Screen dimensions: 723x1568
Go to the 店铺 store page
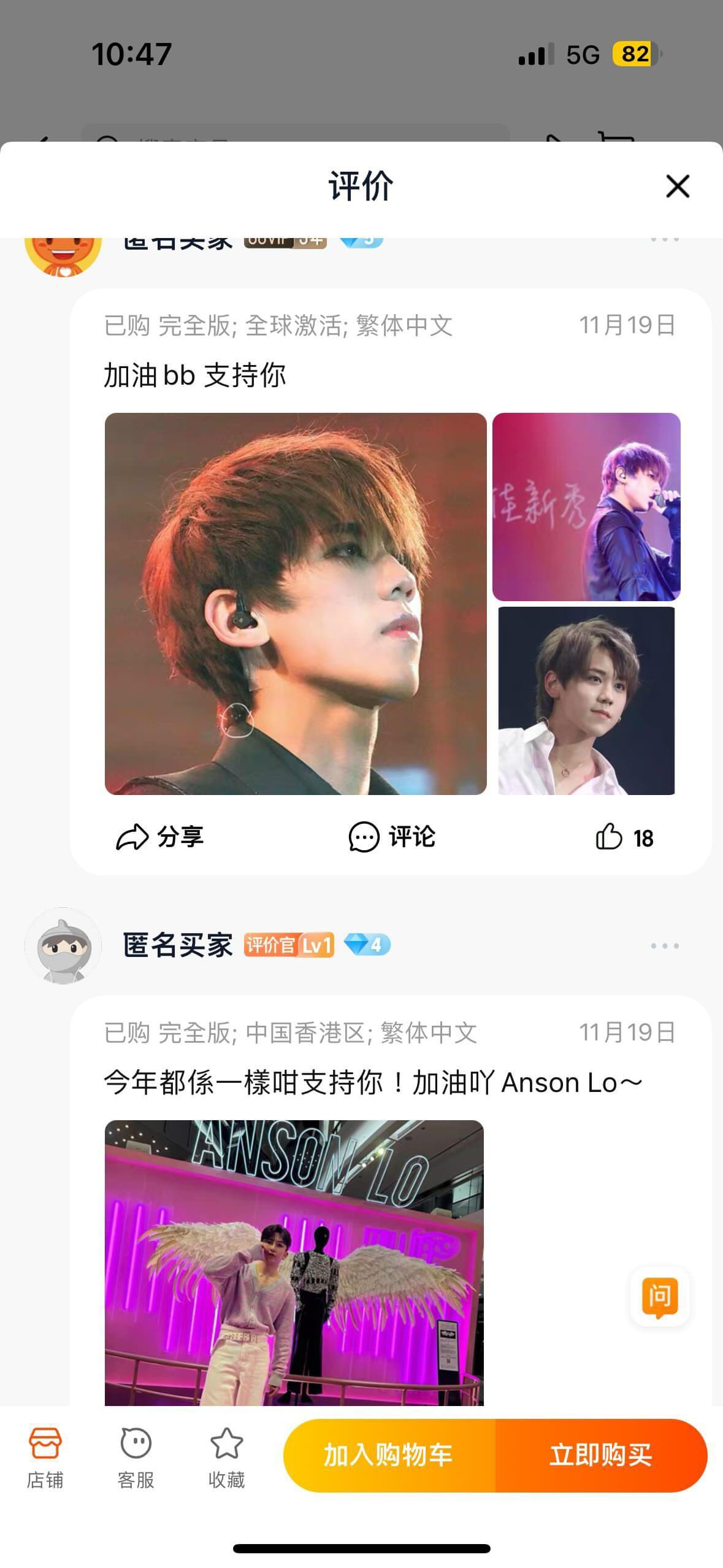tap(45, 1456)
